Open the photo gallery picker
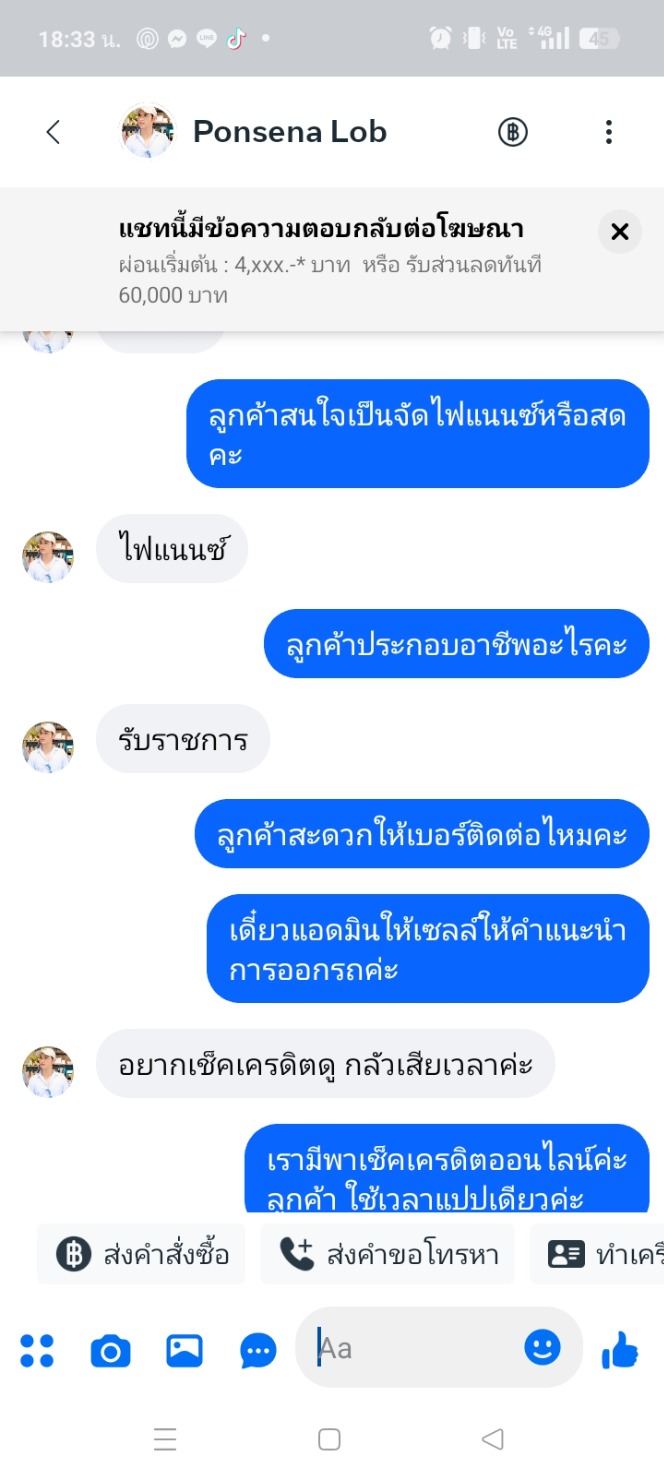664x1480 pixels. (x=184, y=1351)
